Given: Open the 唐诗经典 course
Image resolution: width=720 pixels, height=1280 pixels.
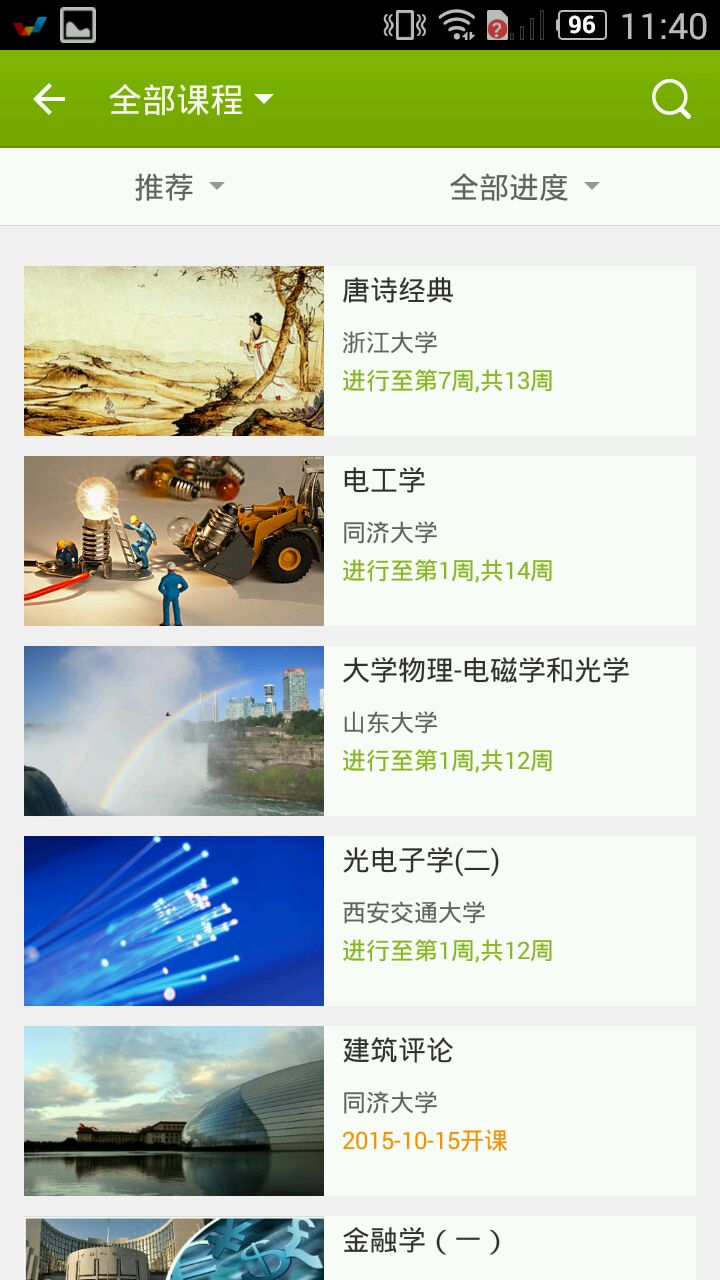Looking at the screenshot, I should tap(360, 351).
